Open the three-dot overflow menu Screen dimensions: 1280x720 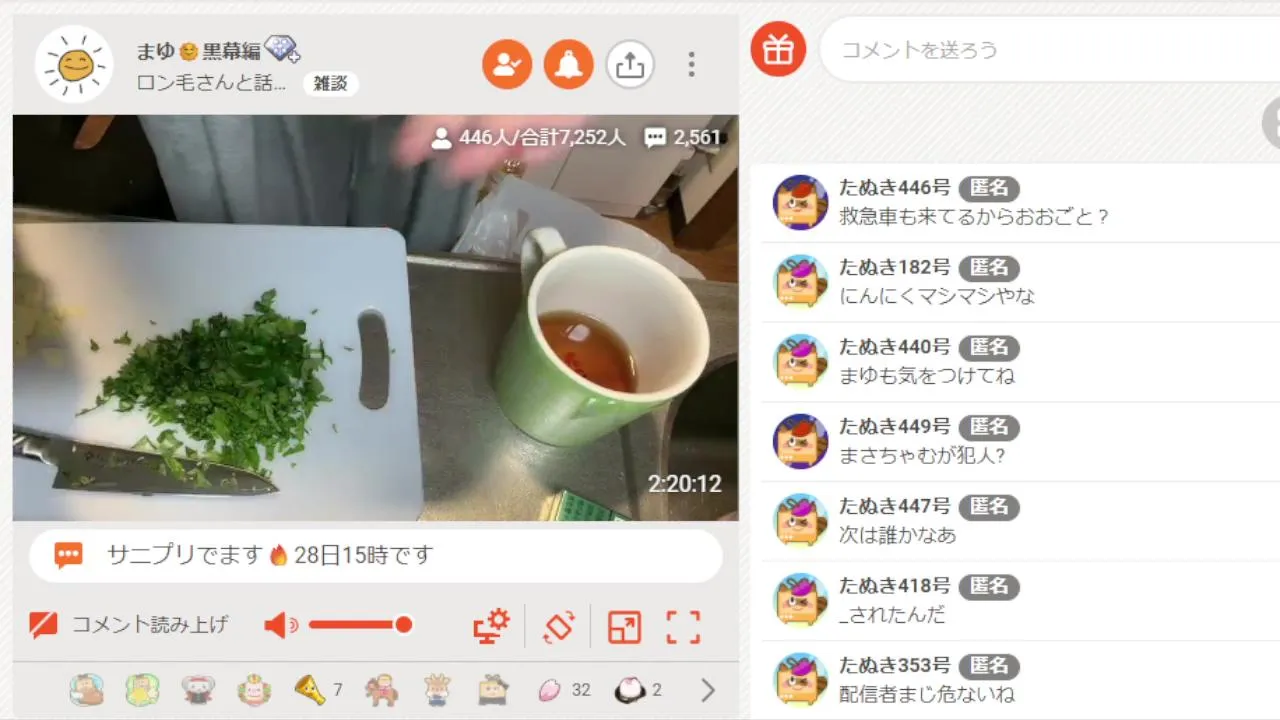tap(691, 65)
